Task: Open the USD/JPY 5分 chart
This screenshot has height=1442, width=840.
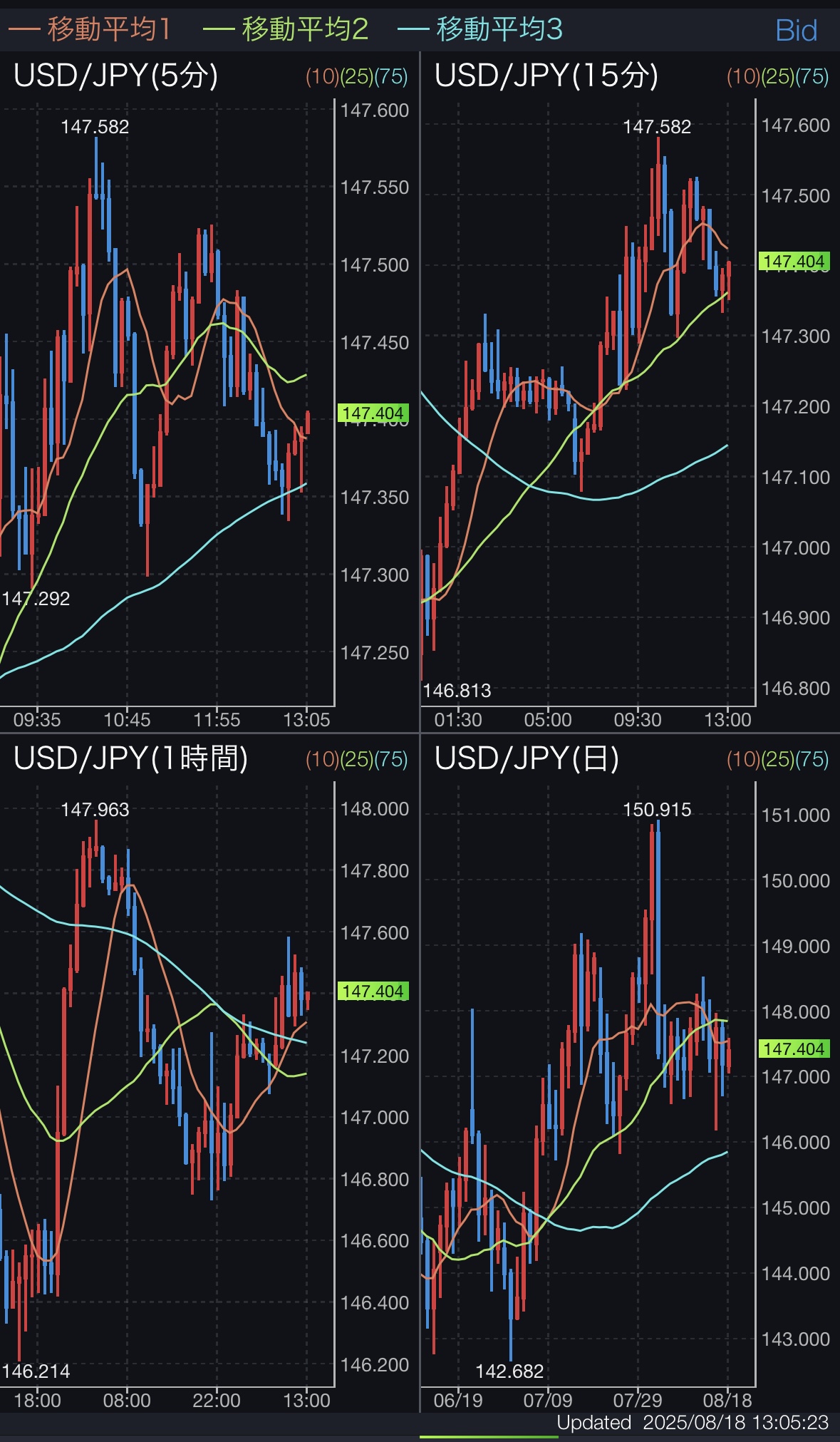Action: pyautogui.click(x=209, y=392)
